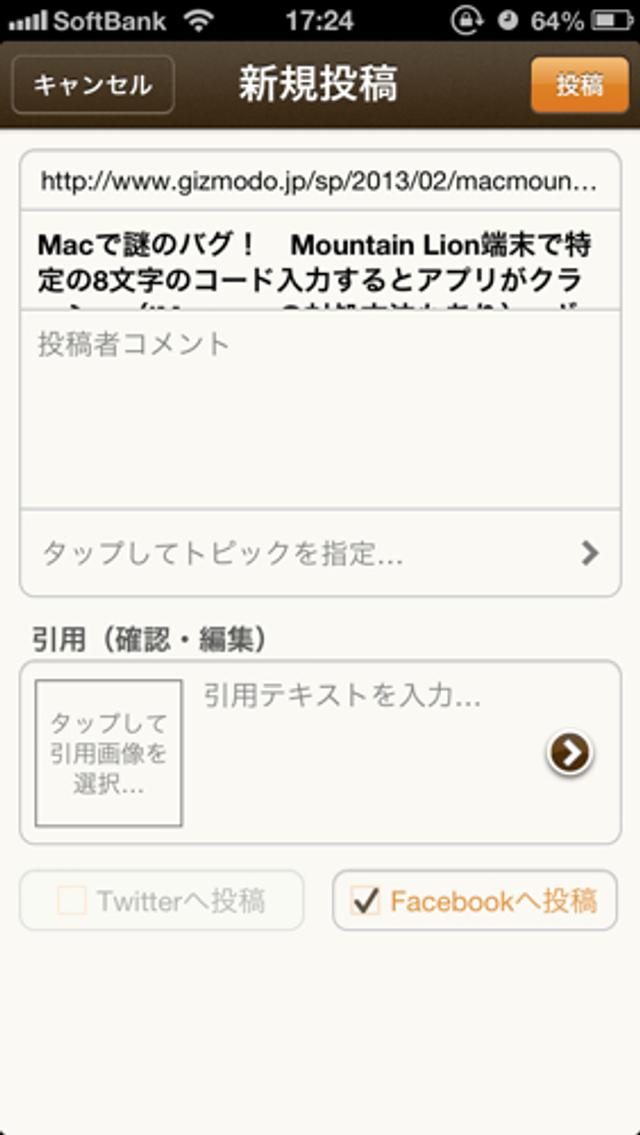Uncheck the Facebookへ投稿 checkbox

click(366, 901)
